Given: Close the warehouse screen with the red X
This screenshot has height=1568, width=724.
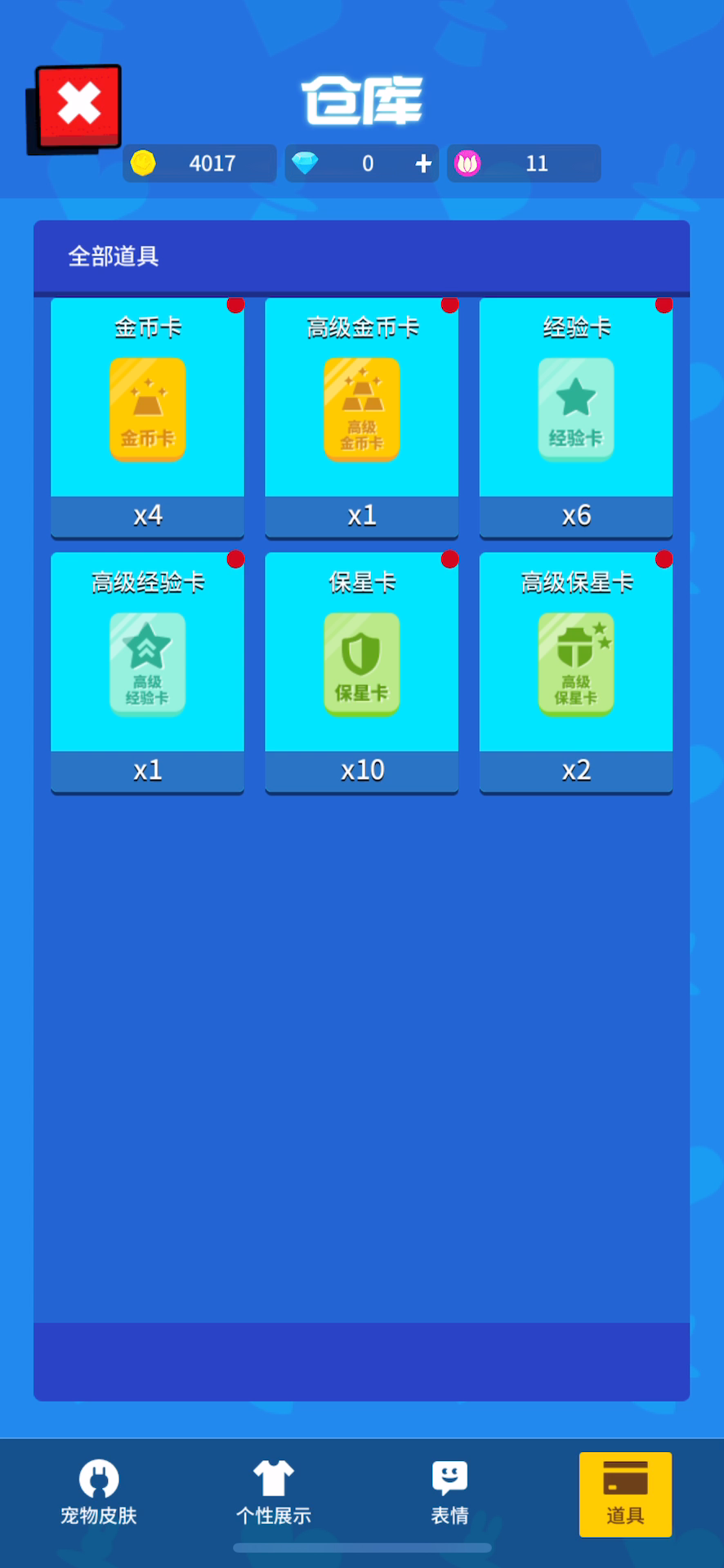Looking at the screenshot, I should pyautogui.click(x=78, y=105).
